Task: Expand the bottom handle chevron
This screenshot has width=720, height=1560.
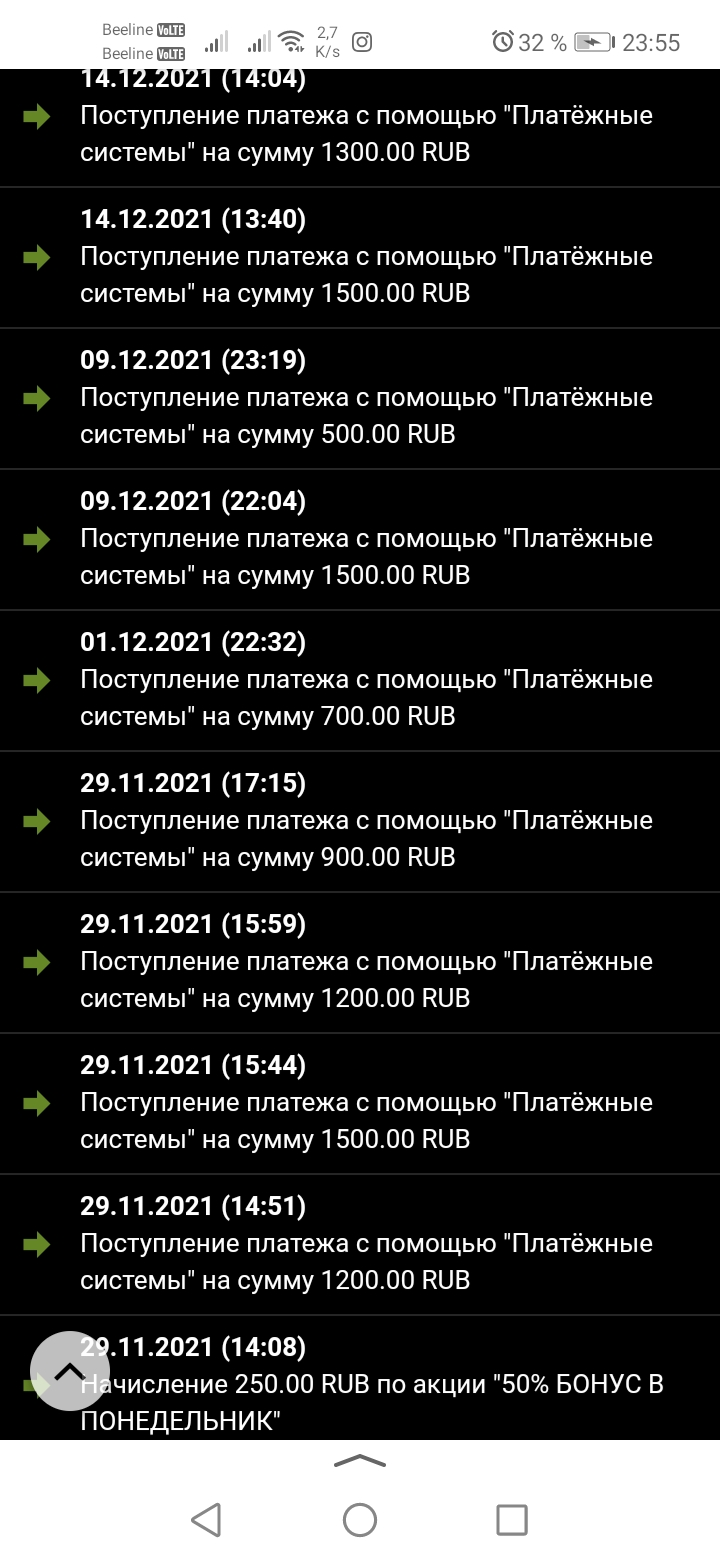Action: 360,1462
